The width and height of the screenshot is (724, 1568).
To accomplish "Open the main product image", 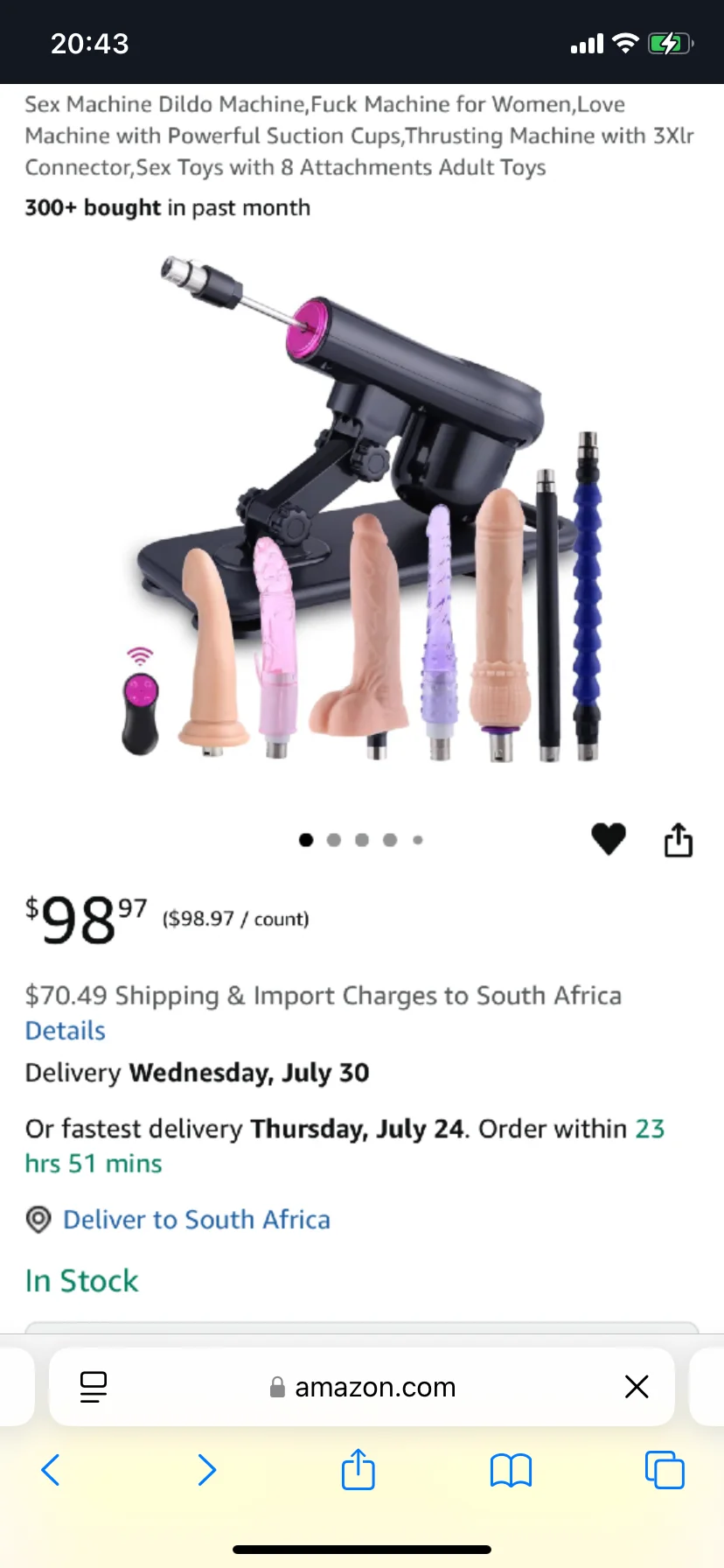I will (362, 507).
